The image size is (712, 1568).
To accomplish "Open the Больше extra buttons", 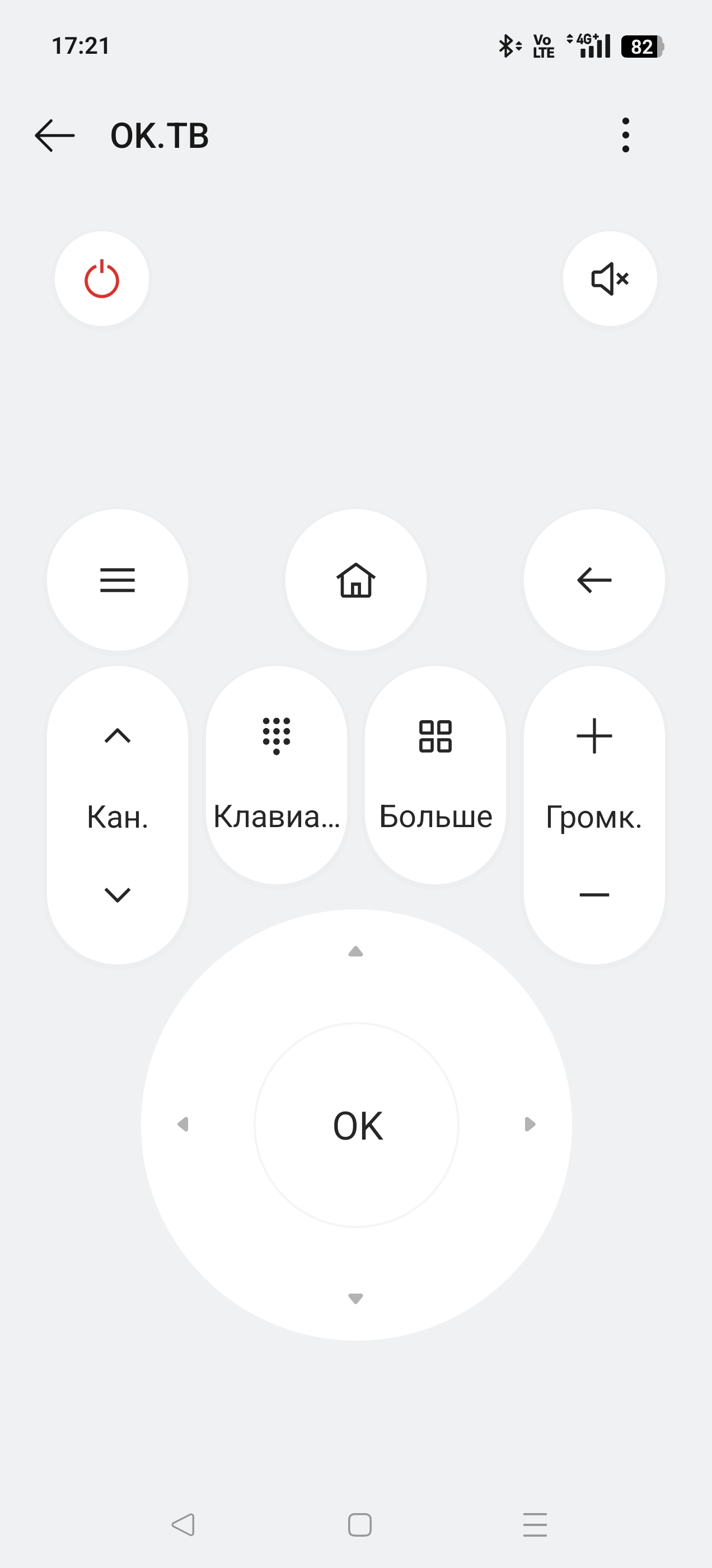I will point(435,775).
